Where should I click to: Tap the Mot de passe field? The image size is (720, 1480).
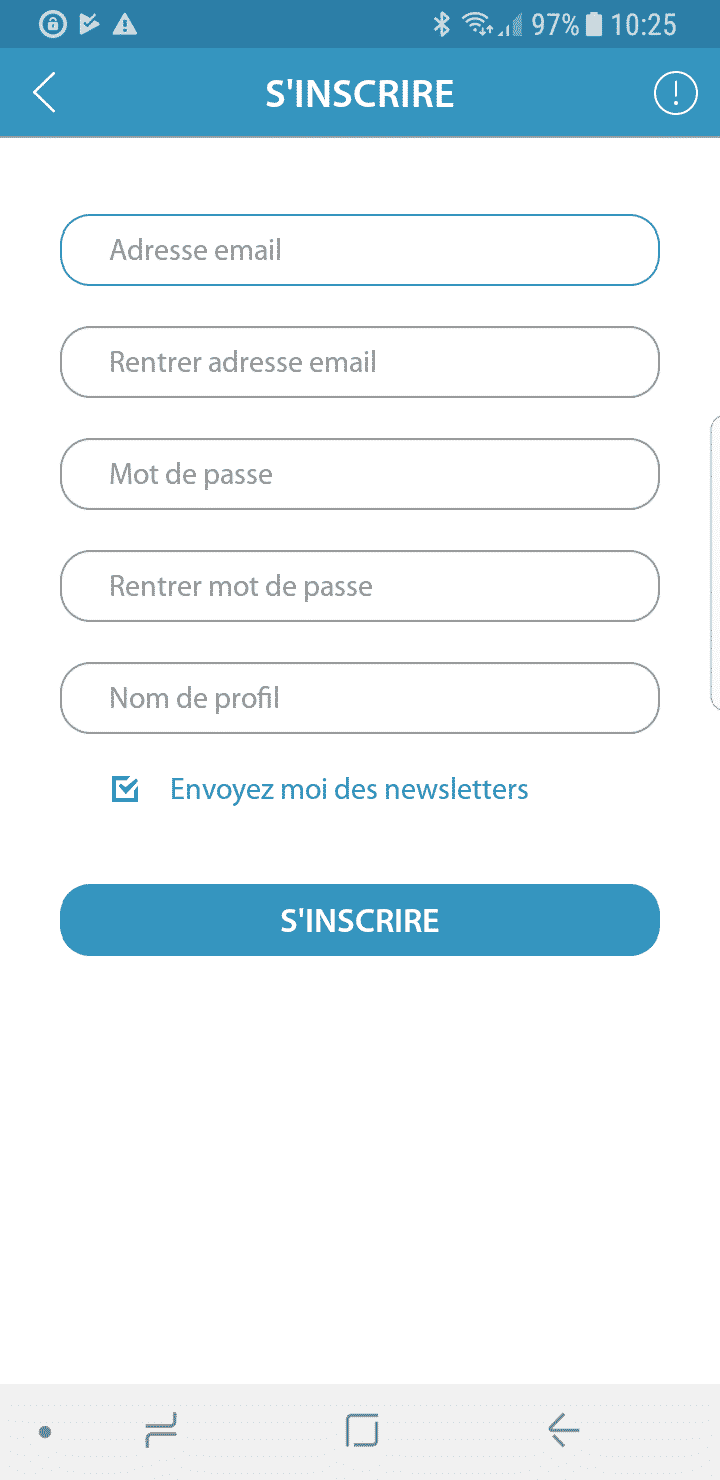click(x=360, y=474)
